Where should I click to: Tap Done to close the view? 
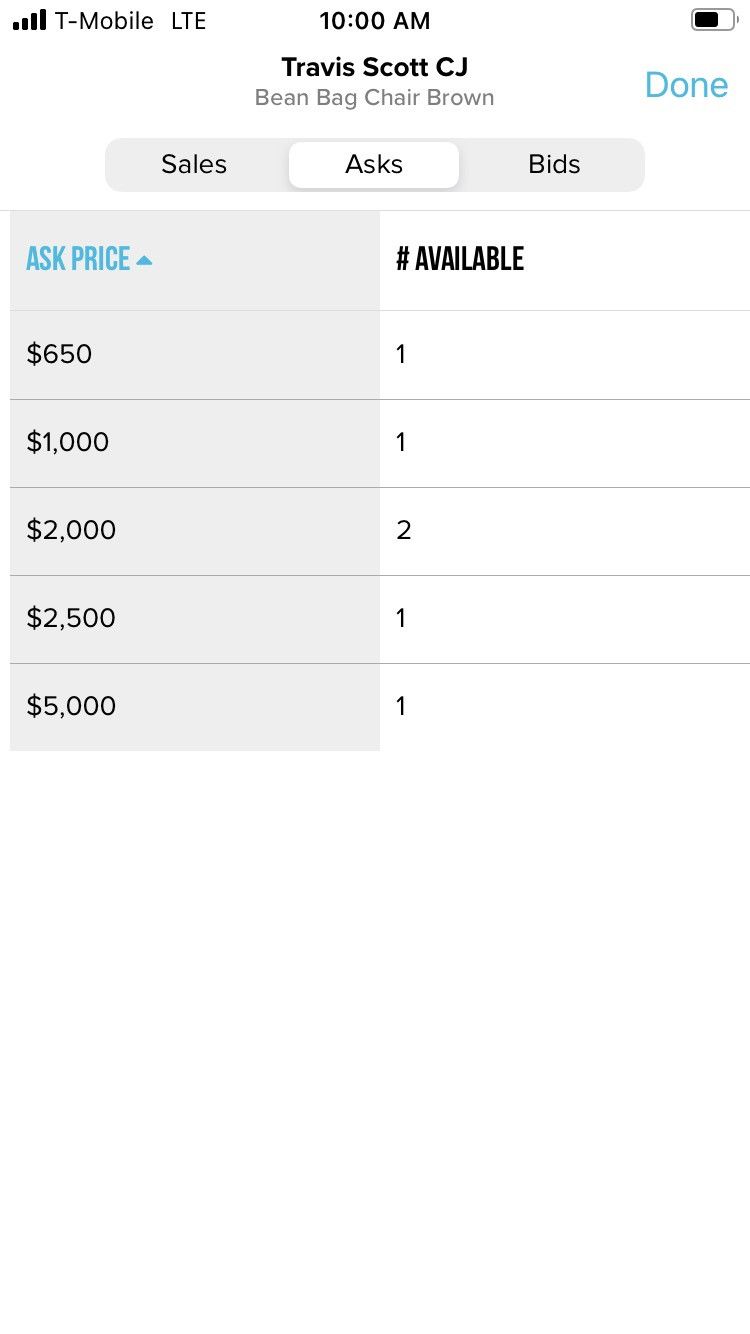point(686,85)
